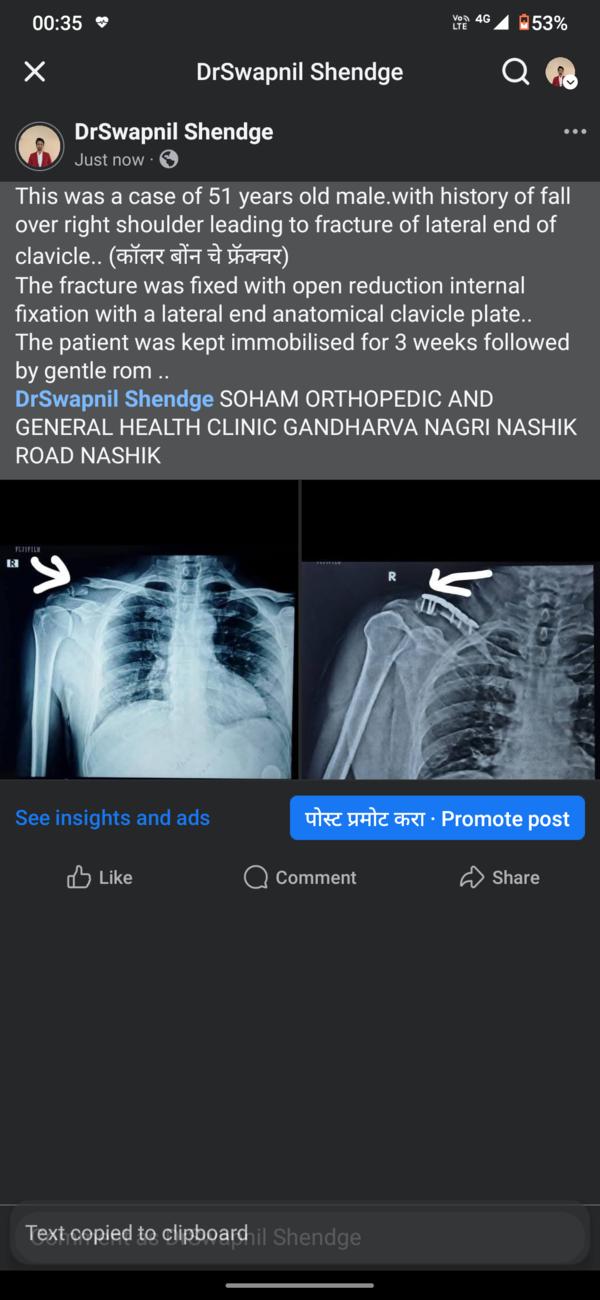Comment on this post
The width and height of the screenshot is (600, 1300).
[x=300, y=877]
